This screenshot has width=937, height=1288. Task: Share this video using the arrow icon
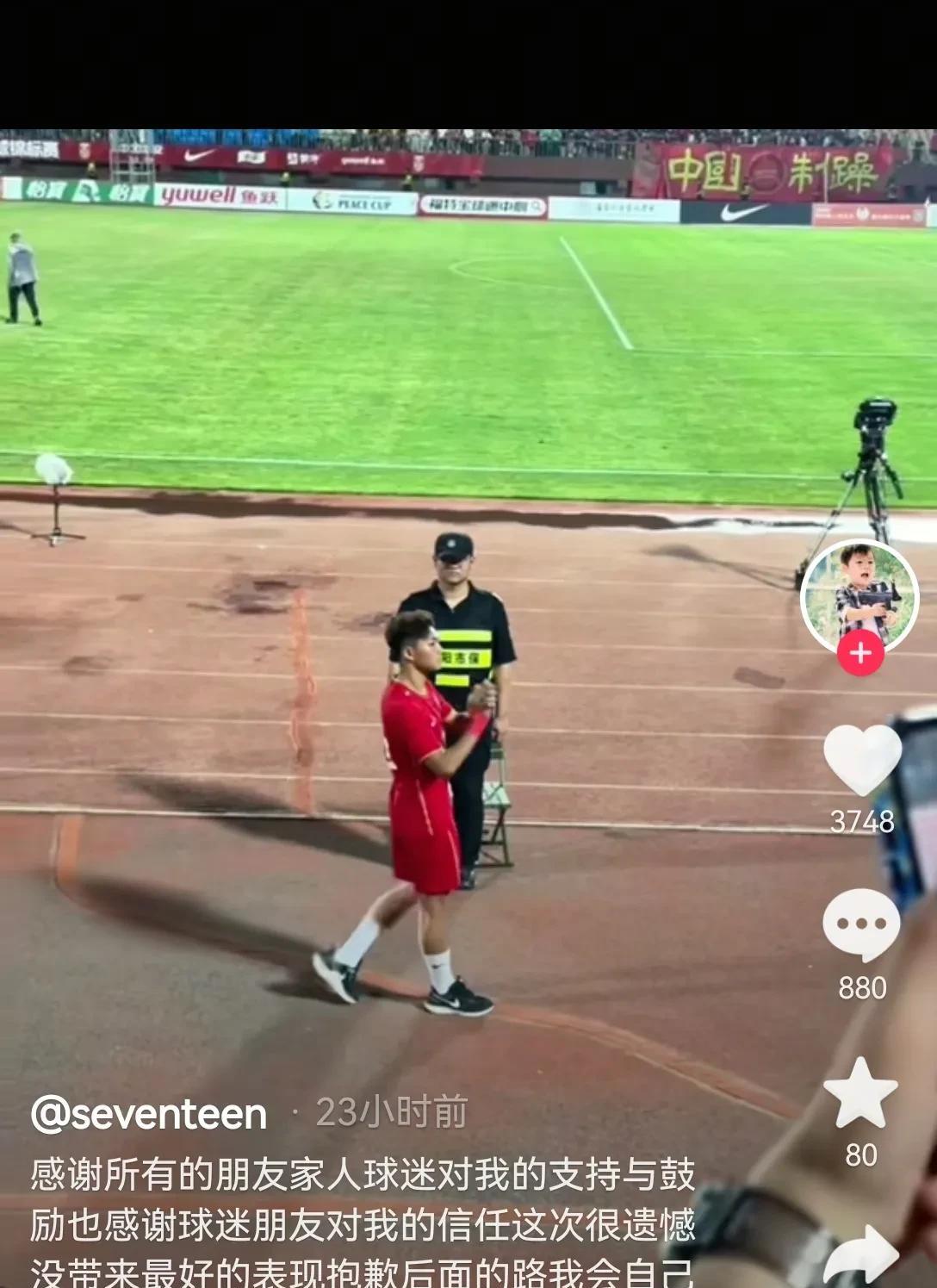tap(861, 1258)
